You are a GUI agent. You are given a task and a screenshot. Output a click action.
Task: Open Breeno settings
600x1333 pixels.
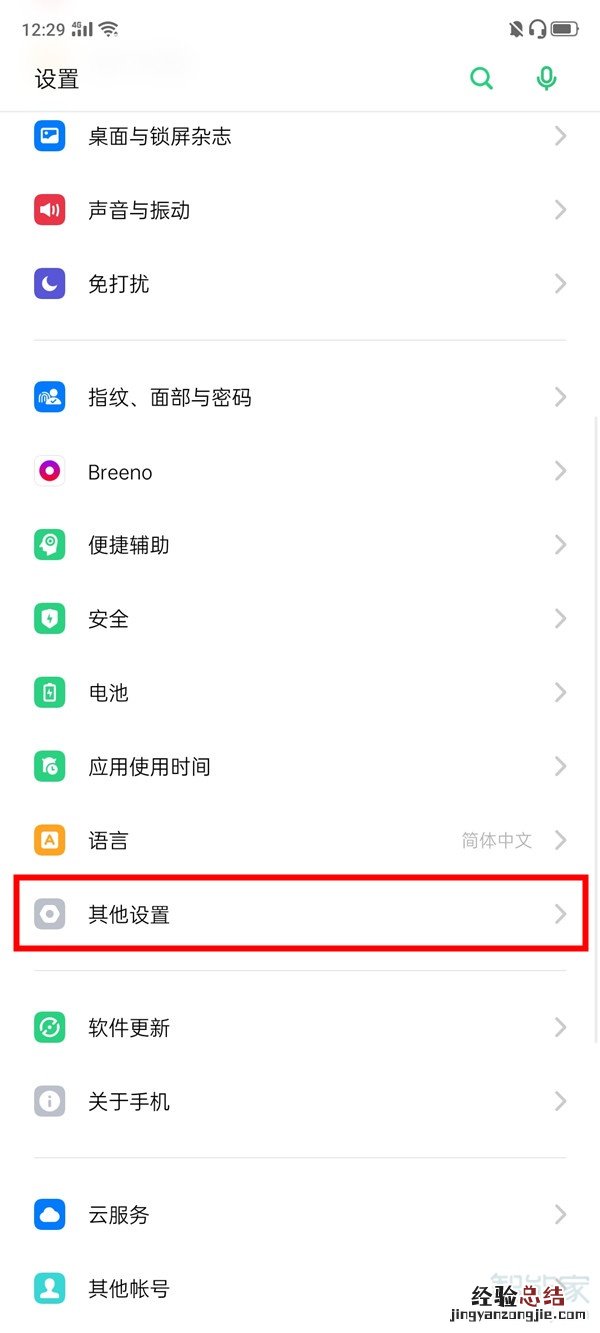click(x=300, y=471)
